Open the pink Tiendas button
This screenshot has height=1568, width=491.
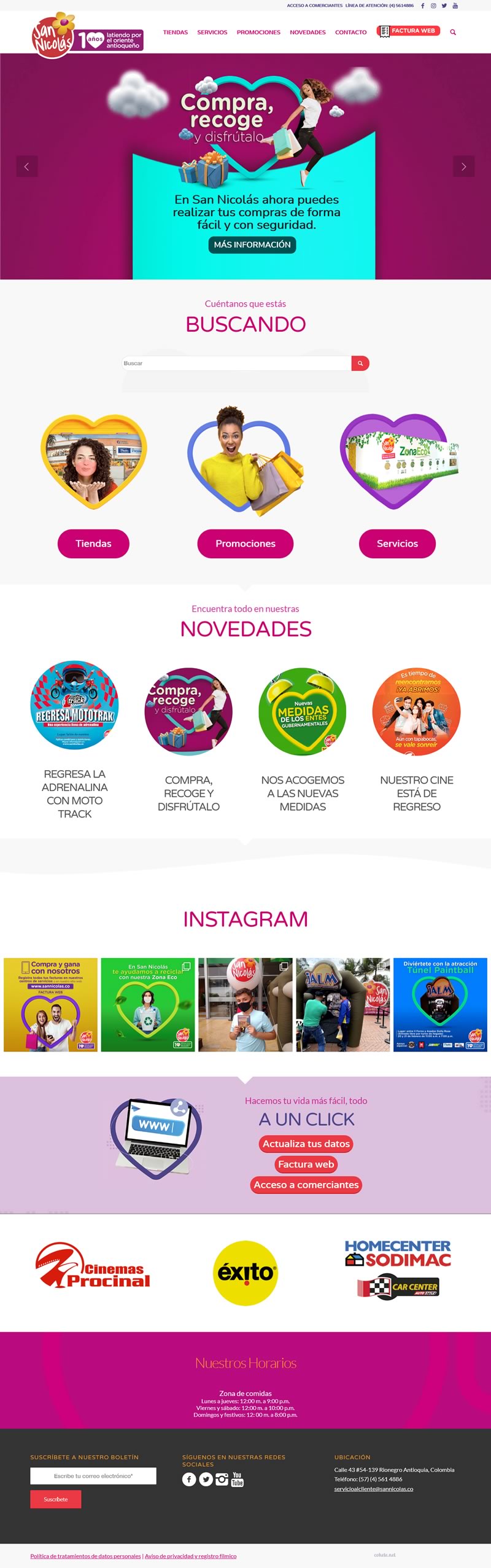pos(93,544)
